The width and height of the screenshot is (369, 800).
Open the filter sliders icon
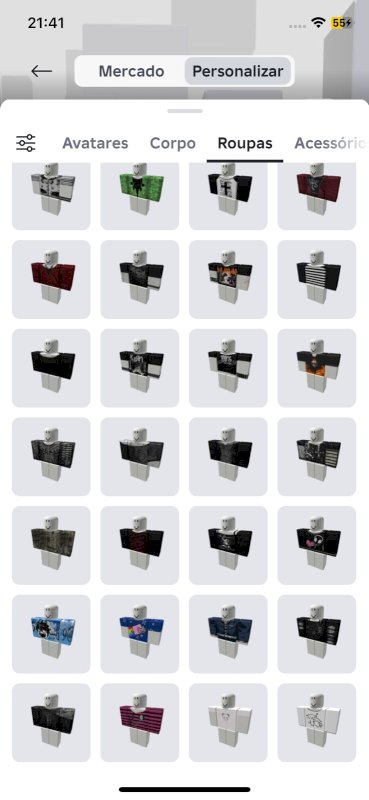click(26, 143)
